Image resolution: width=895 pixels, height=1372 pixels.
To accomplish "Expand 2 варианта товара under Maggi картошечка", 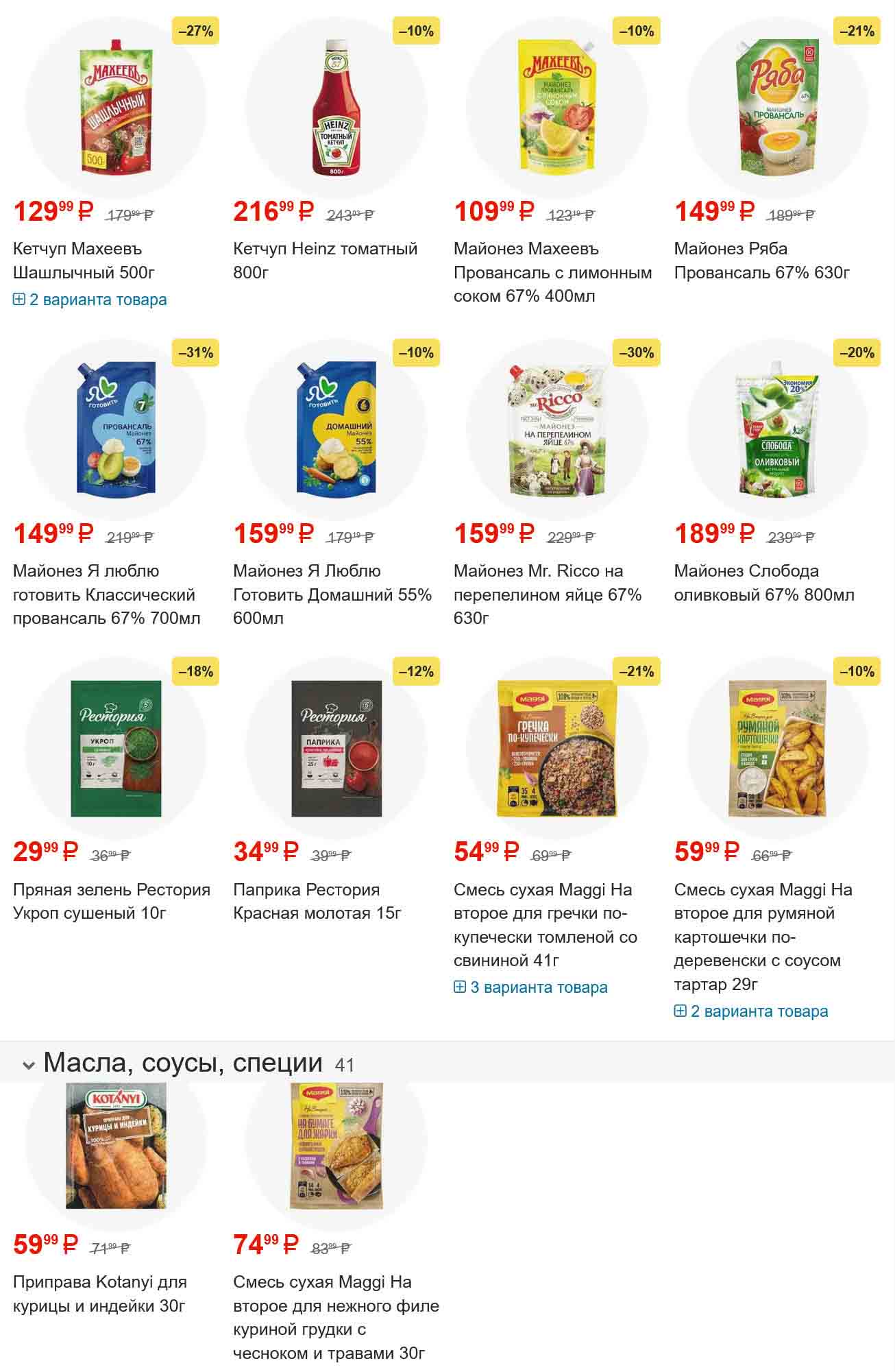I will click(751, 1011).
